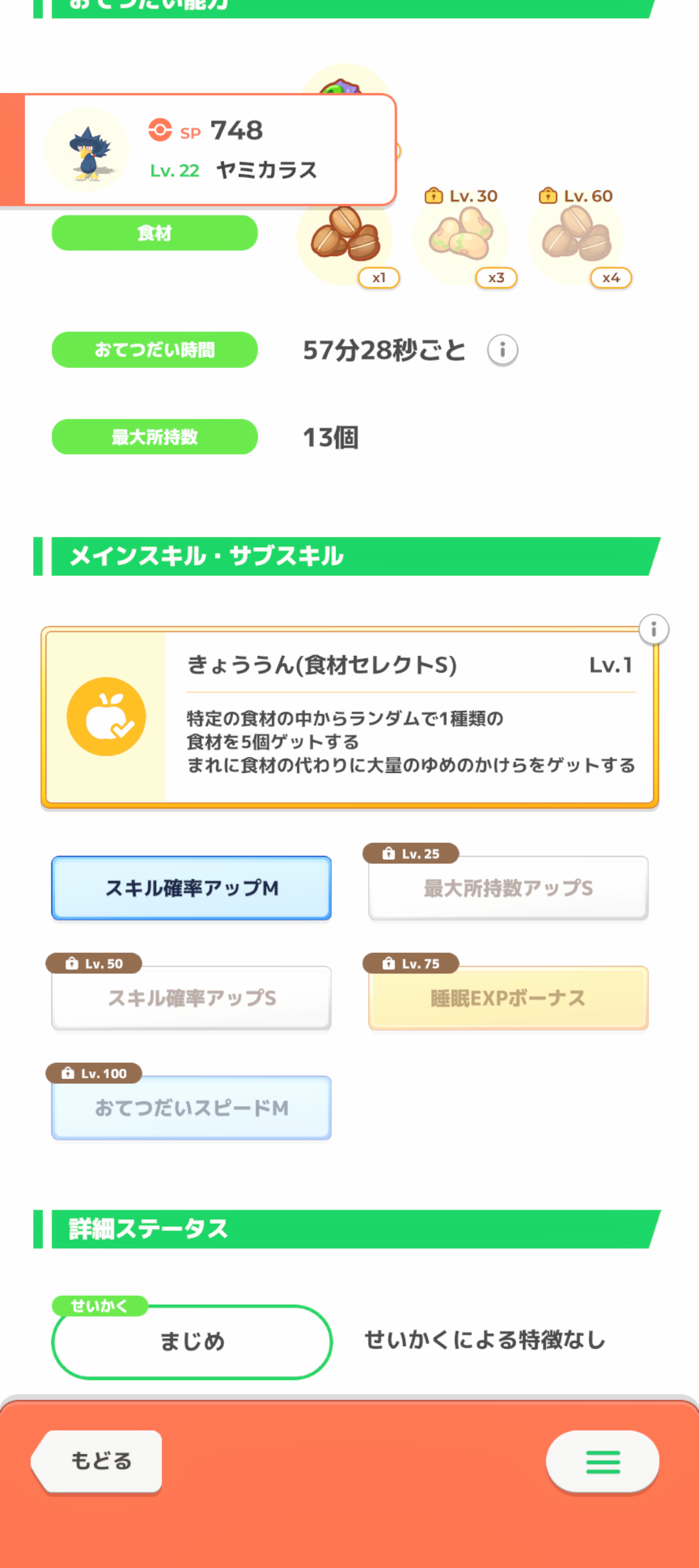This screenshot has height=1568, width=699.
Task: View locked 最大所持数アップS sub skill
Action: (x=508, y=888)
